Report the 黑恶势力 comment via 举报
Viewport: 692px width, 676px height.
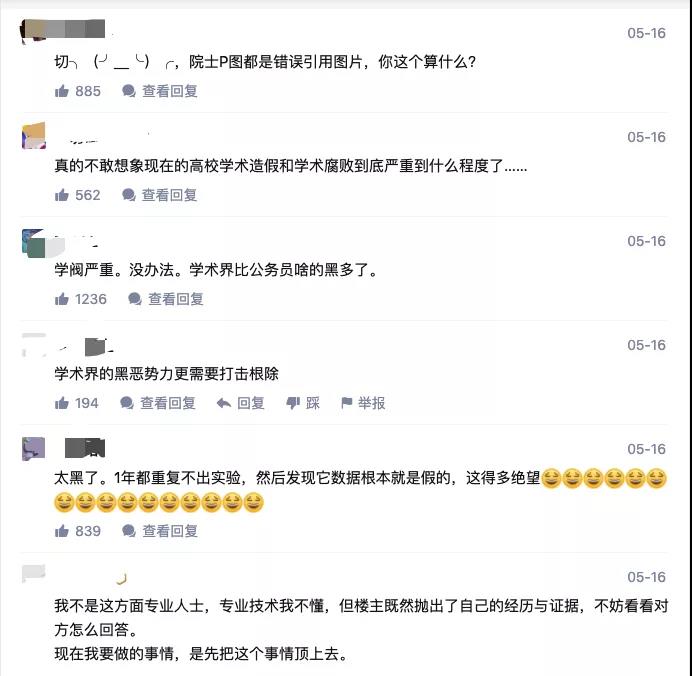coord(363,403)
